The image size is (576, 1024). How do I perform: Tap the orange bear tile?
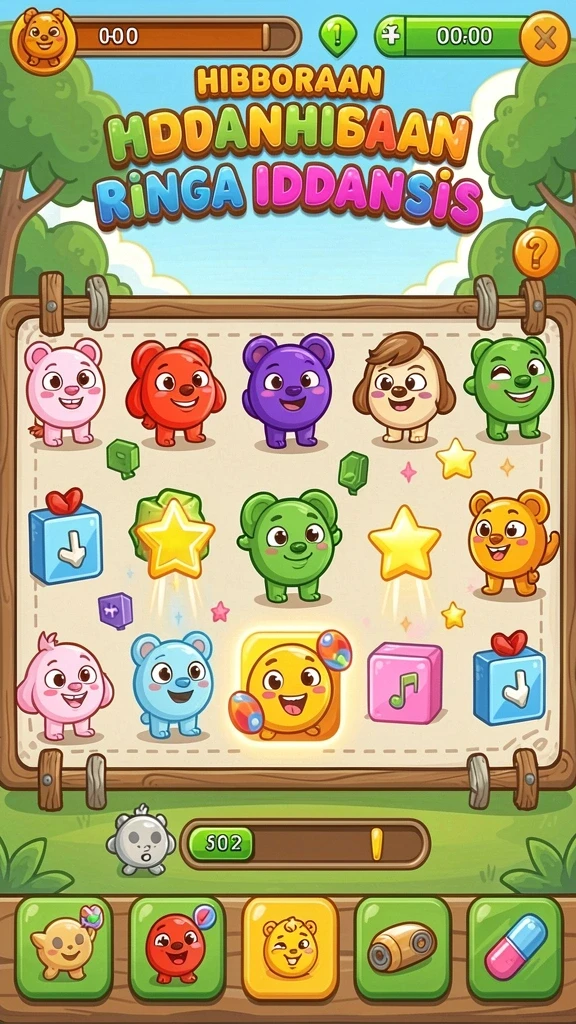click(513, 543)
